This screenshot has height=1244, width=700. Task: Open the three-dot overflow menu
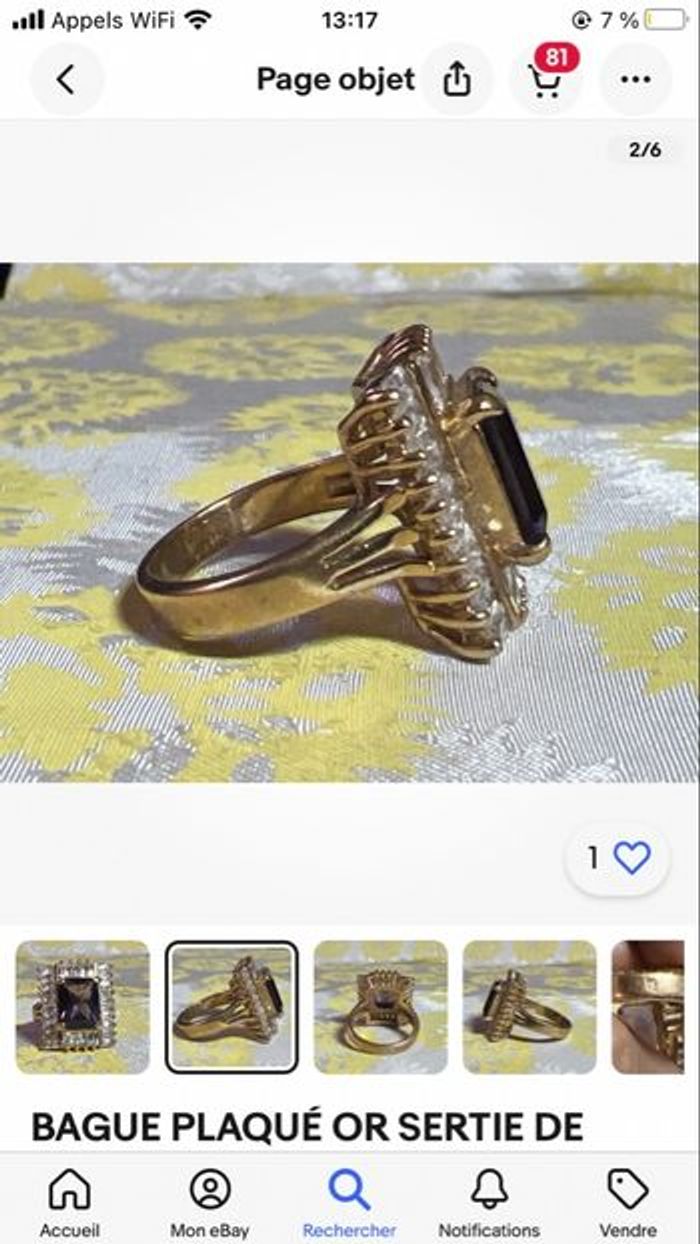coord(635,80)
